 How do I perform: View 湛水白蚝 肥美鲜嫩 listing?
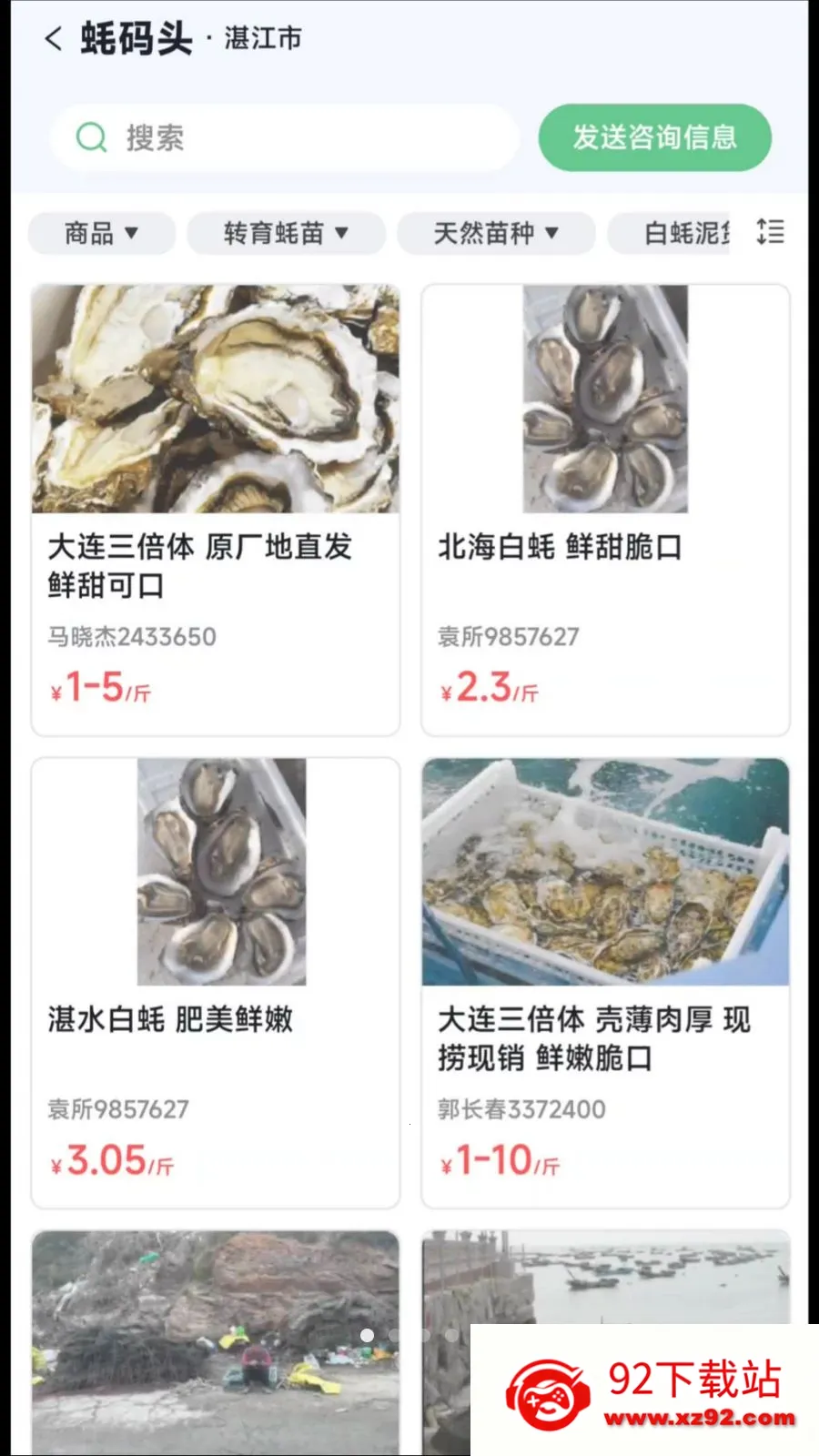pyautogui.click(x=216, y=983)
